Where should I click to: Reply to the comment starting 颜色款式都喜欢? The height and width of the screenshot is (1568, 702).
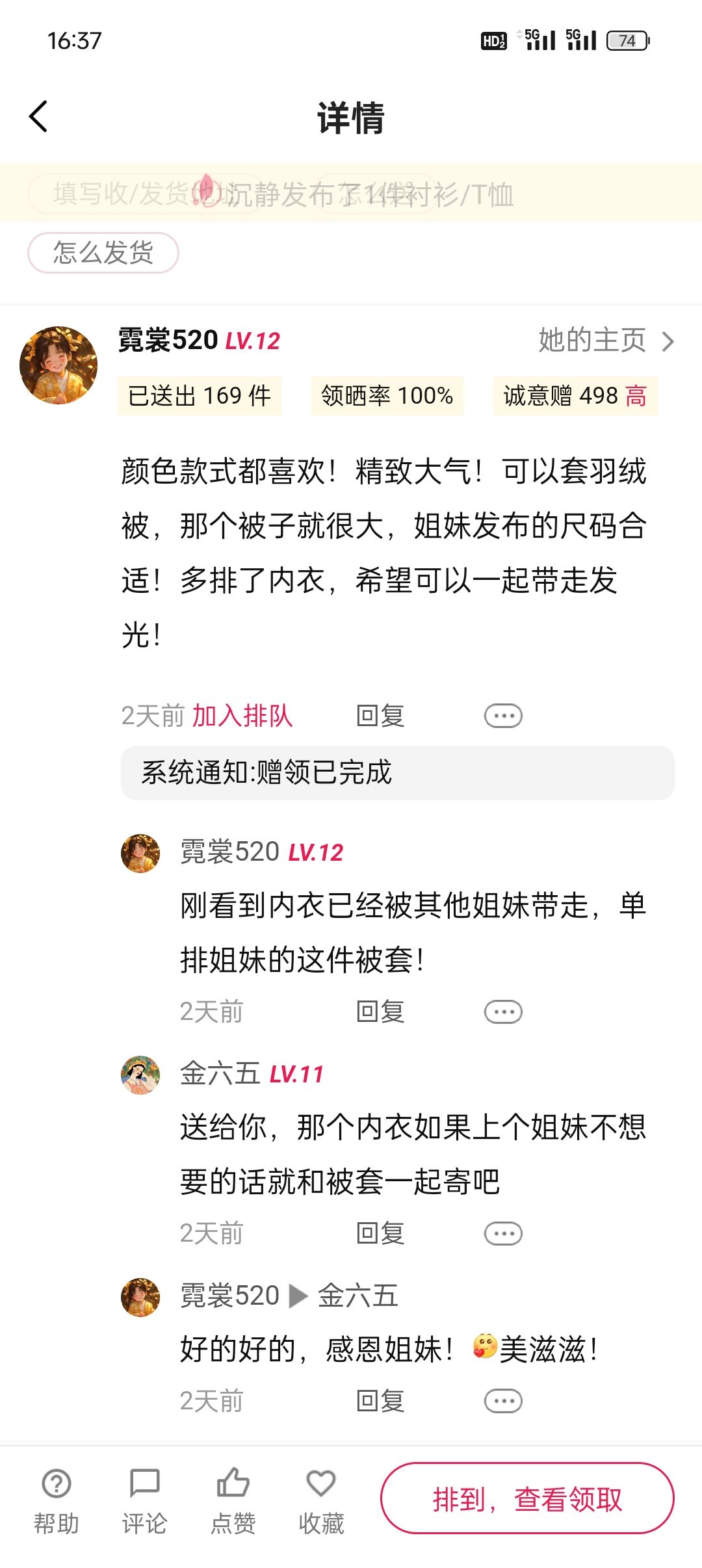point(380,716)
